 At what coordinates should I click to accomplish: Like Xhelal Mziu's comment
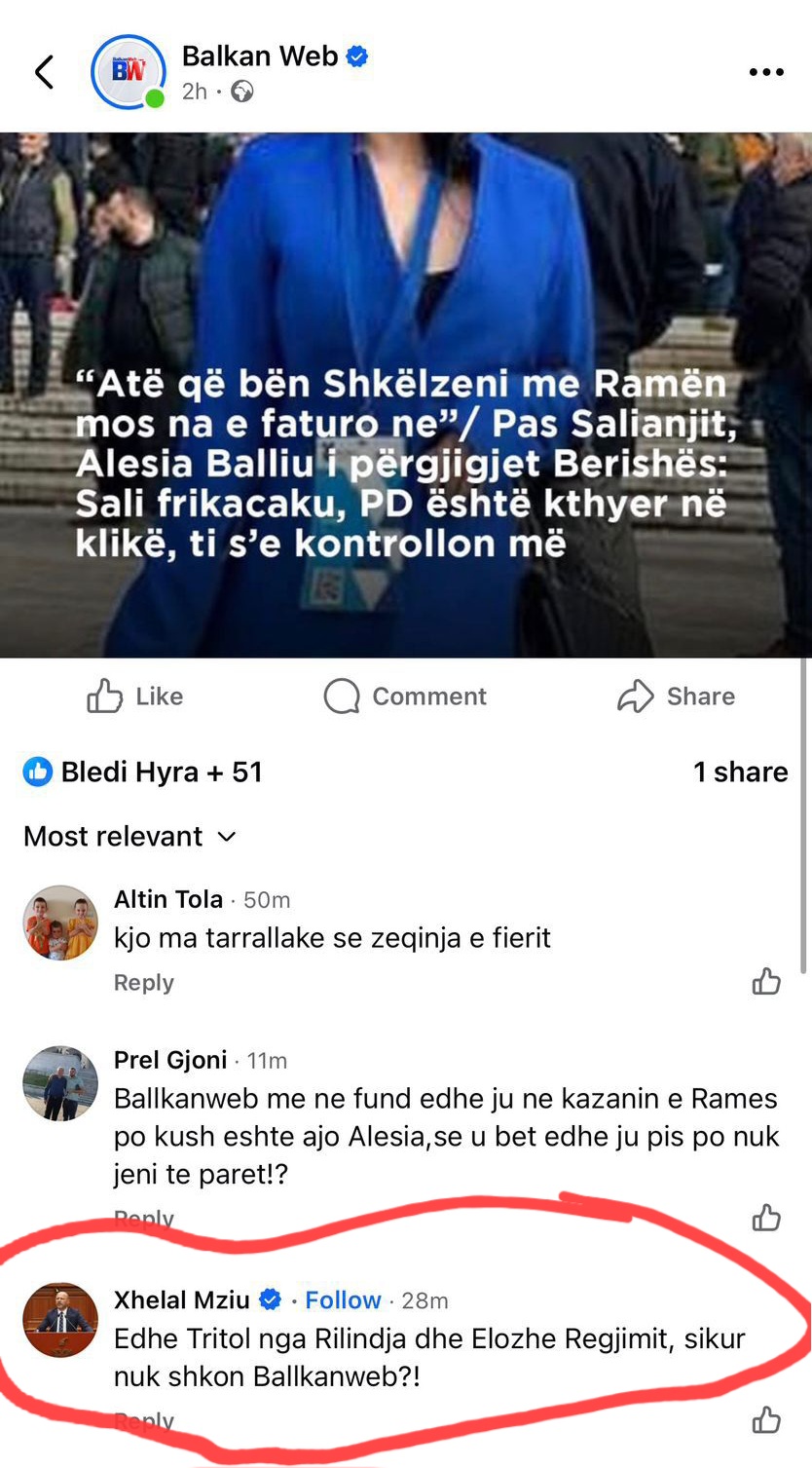coord(766,1420)
